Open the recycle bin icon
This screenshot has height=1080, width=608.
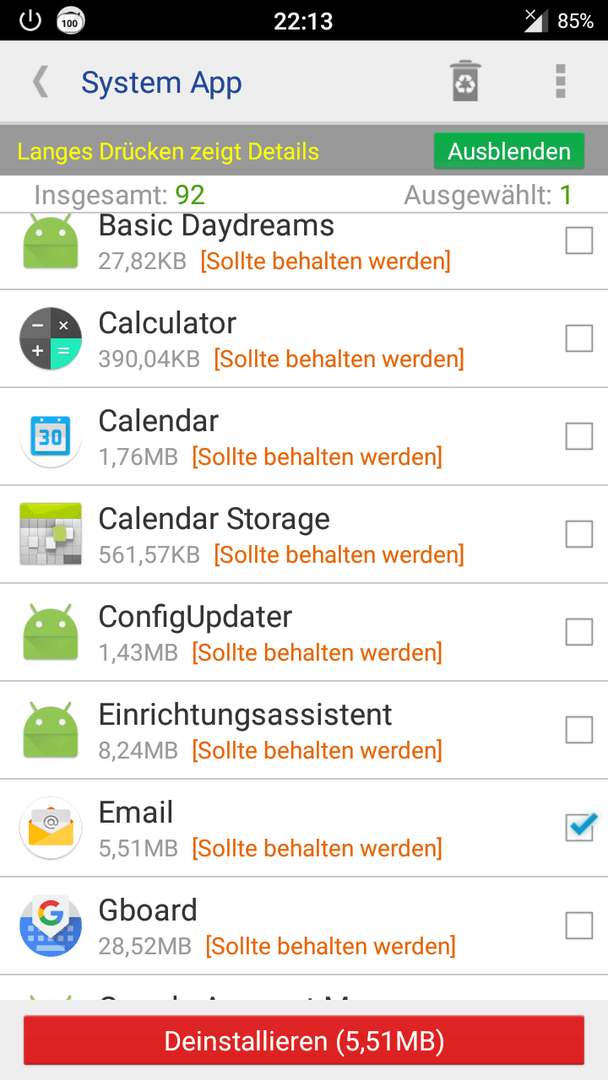(x=465, y=81)
